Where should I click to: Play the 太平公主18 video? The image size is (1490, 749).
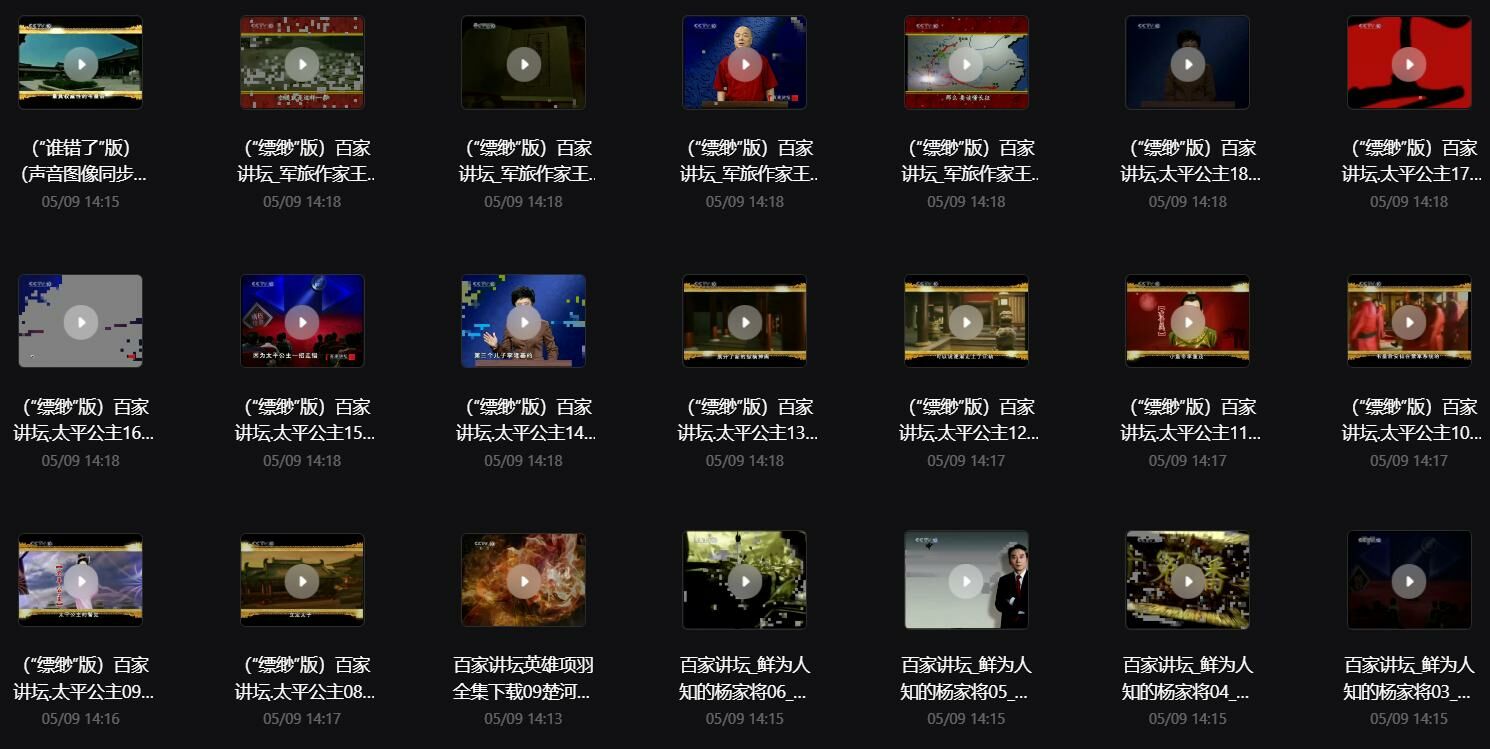1187,64
